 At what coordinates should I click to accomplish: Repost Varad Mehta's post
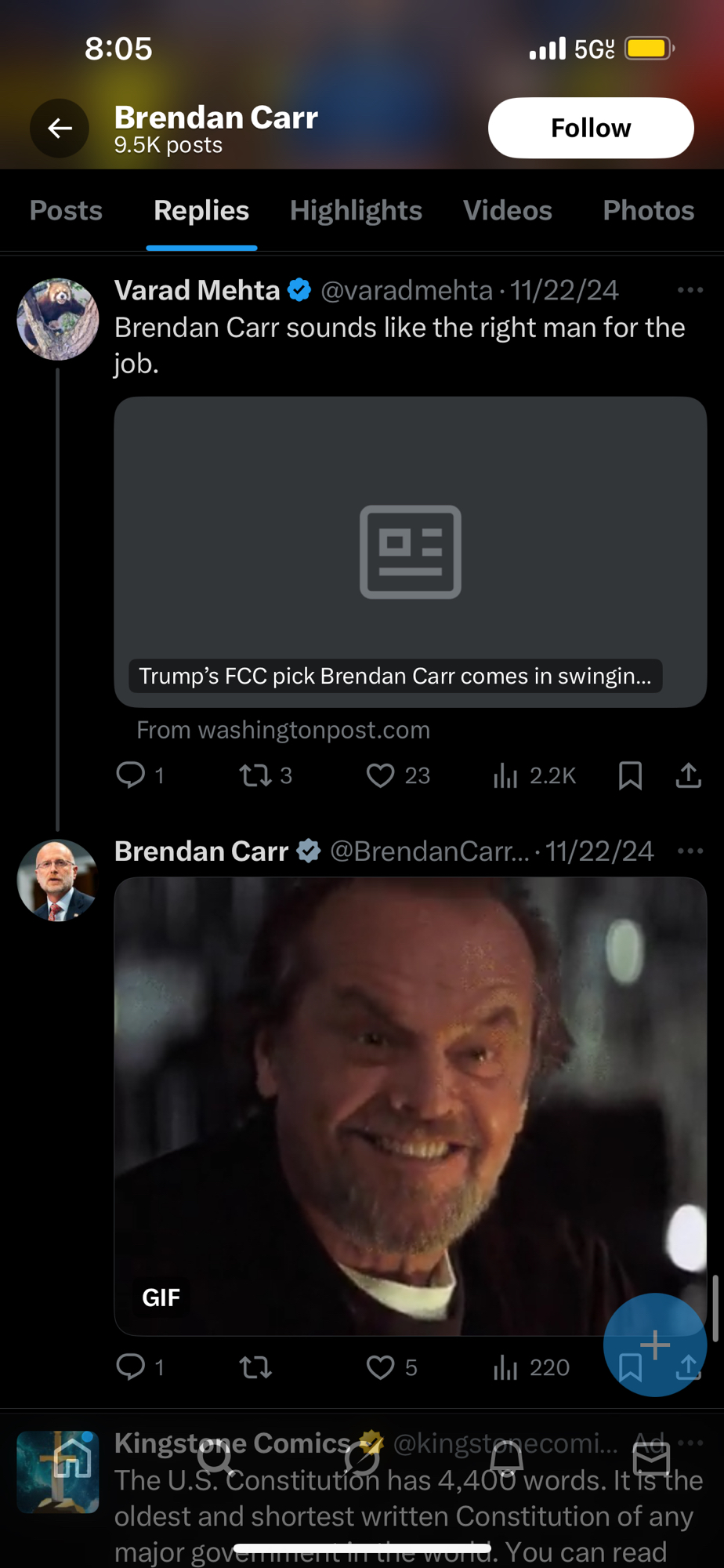pos(255,775)
